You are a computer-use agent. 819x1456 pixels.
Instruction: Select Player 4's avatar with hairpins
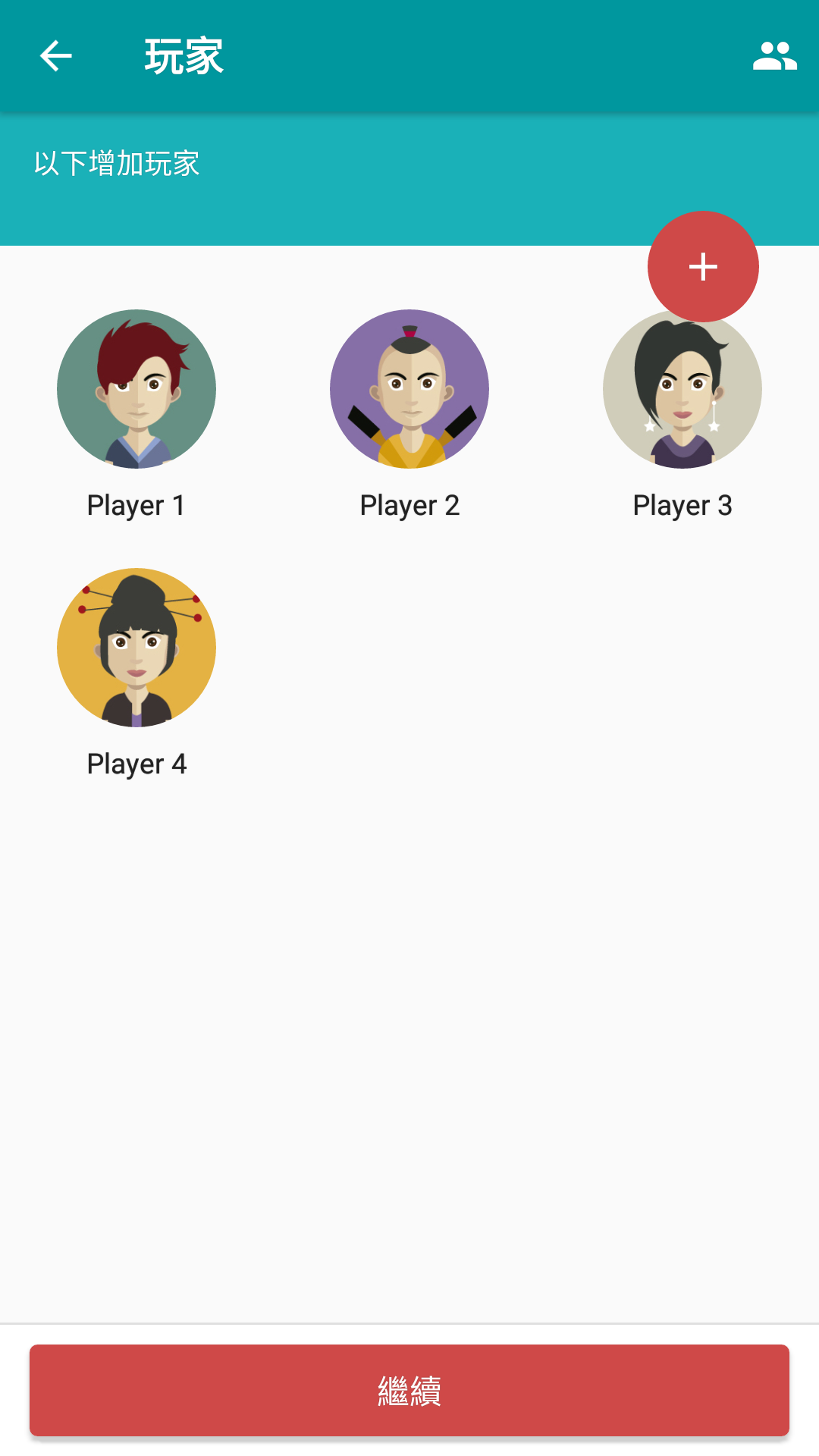(136, 648)
